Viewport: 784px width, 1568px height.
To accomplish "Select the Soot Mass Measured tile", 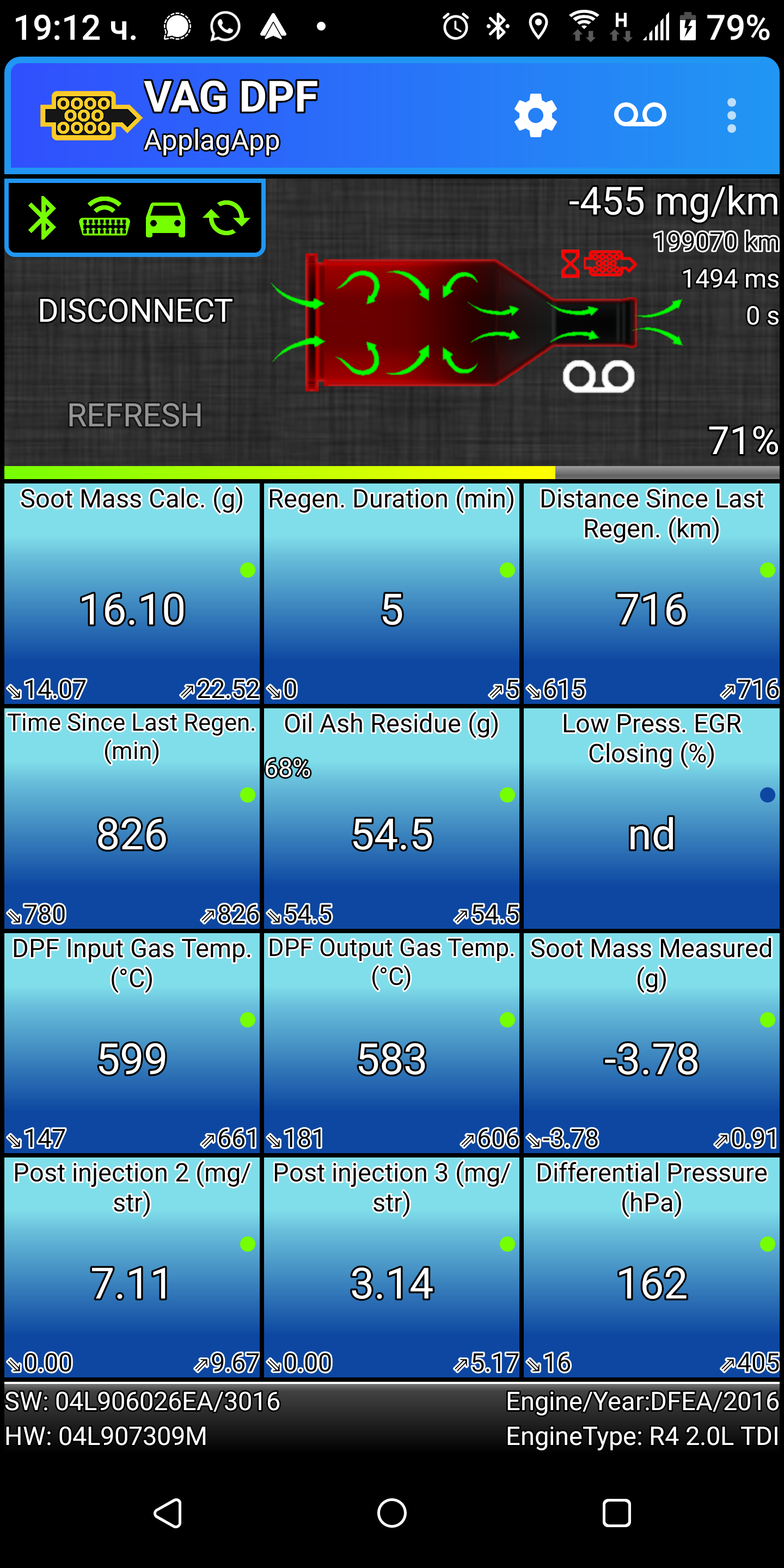I will pyautogui.click(x=651, y=1043).
